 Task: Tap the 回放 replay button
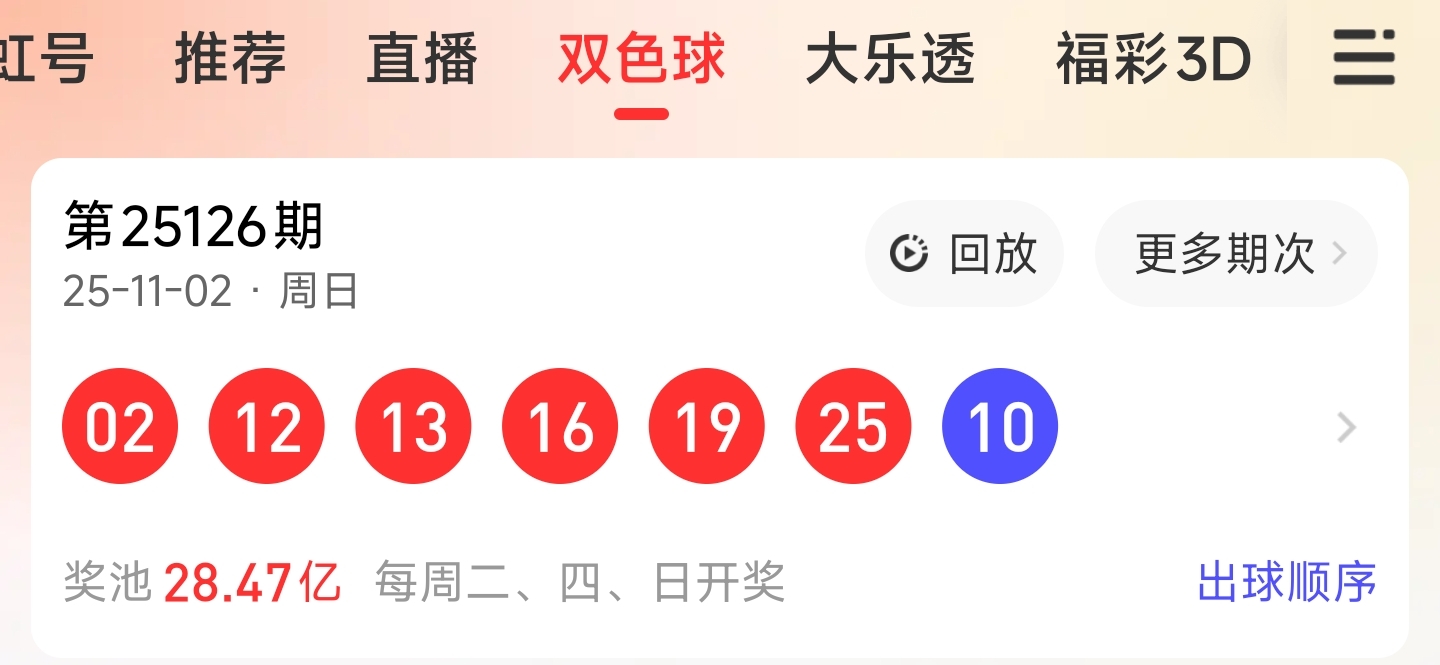[964, 254]
